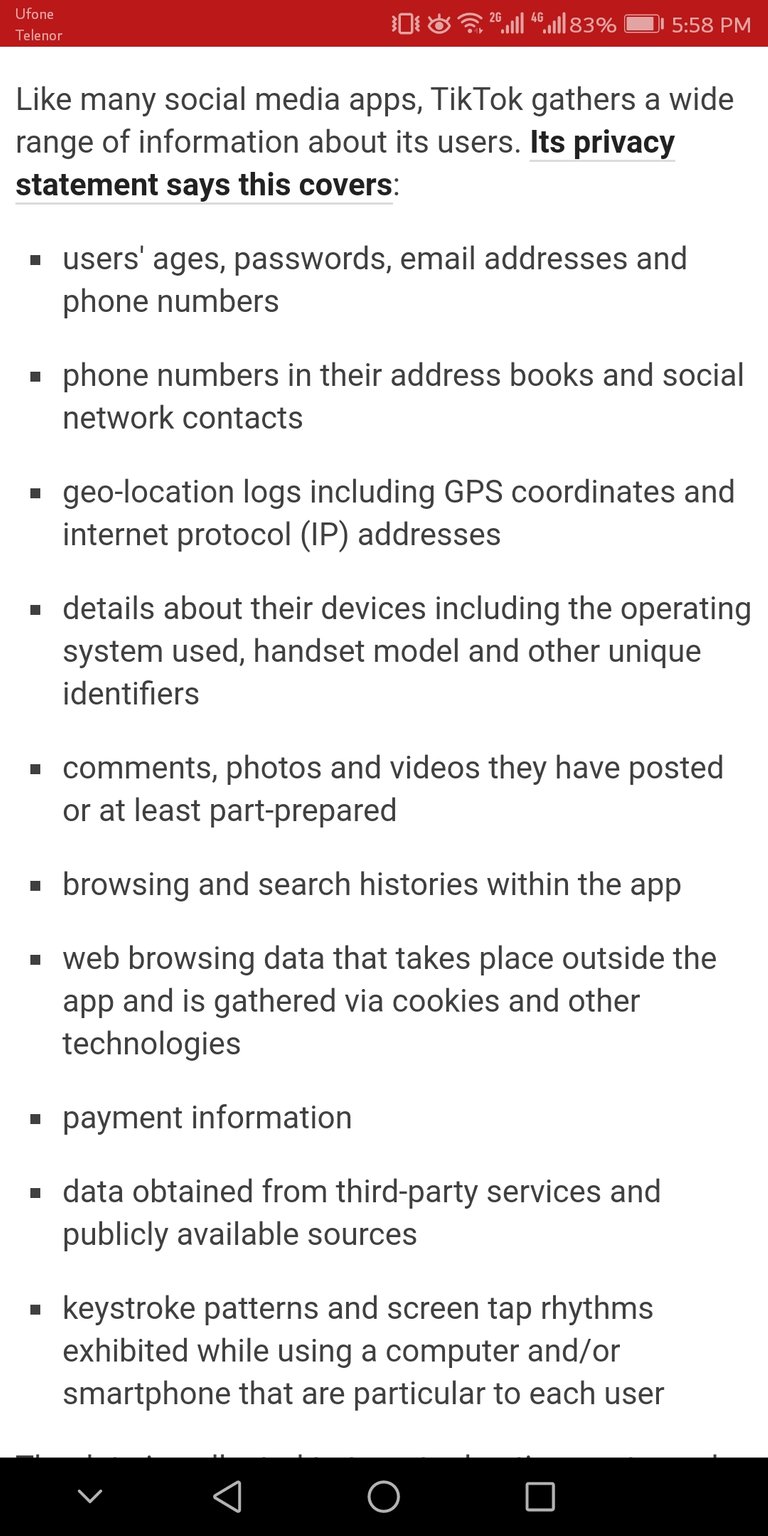
Task: Go back using the navigation bar
Action: (228, 1496)
